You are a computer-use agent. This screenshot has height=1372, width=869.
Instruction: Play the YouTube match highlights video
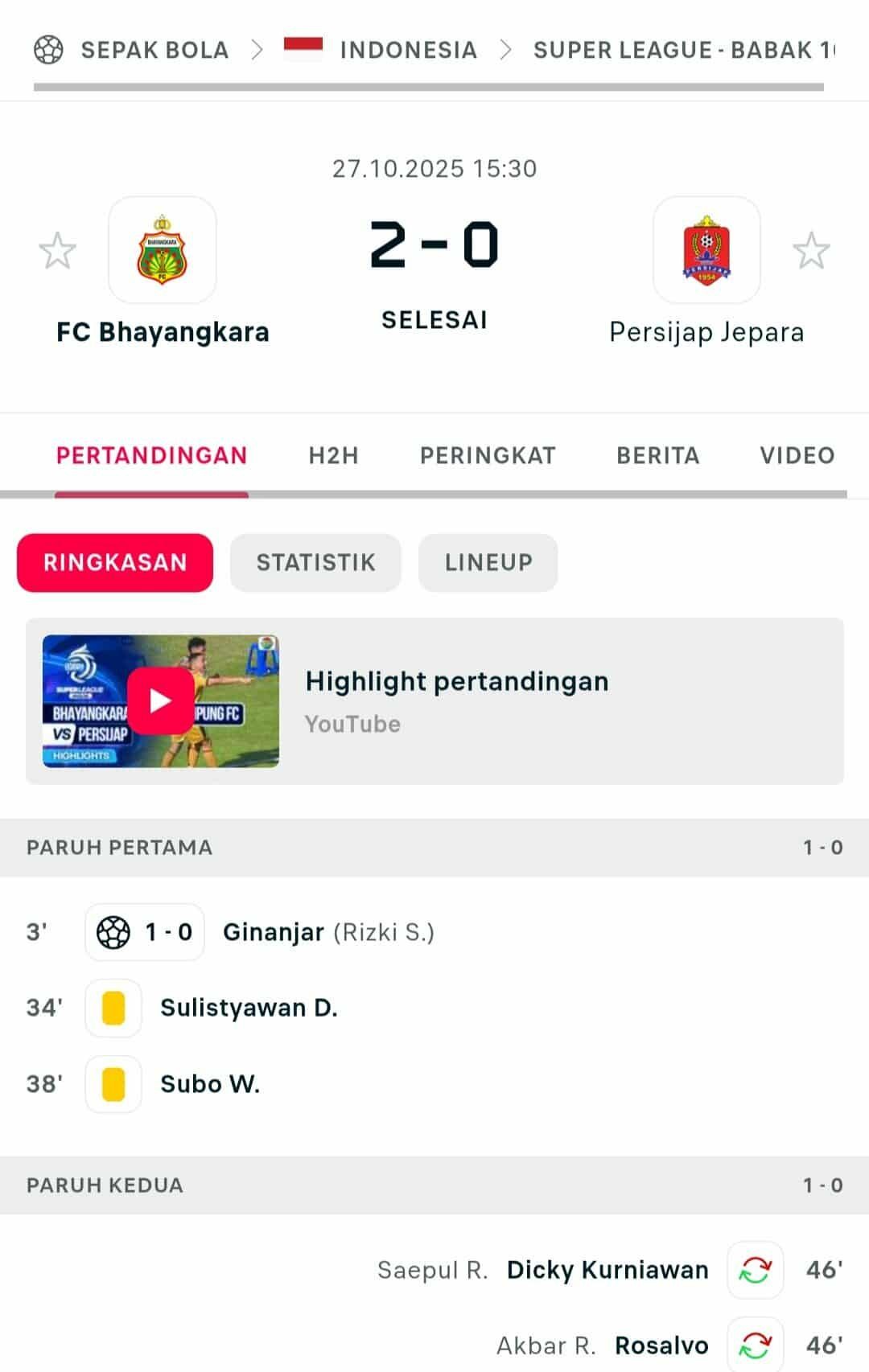(x=159, y=699)
